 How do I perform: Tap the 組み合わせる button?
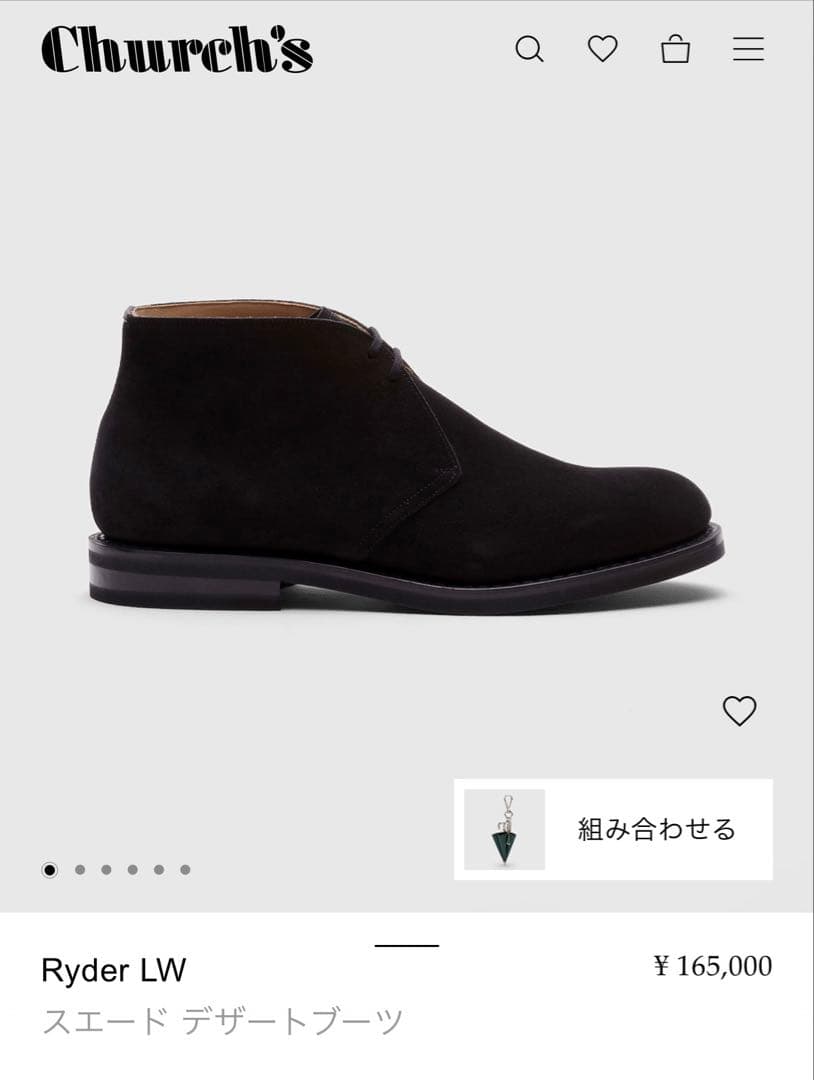point(613,829)
